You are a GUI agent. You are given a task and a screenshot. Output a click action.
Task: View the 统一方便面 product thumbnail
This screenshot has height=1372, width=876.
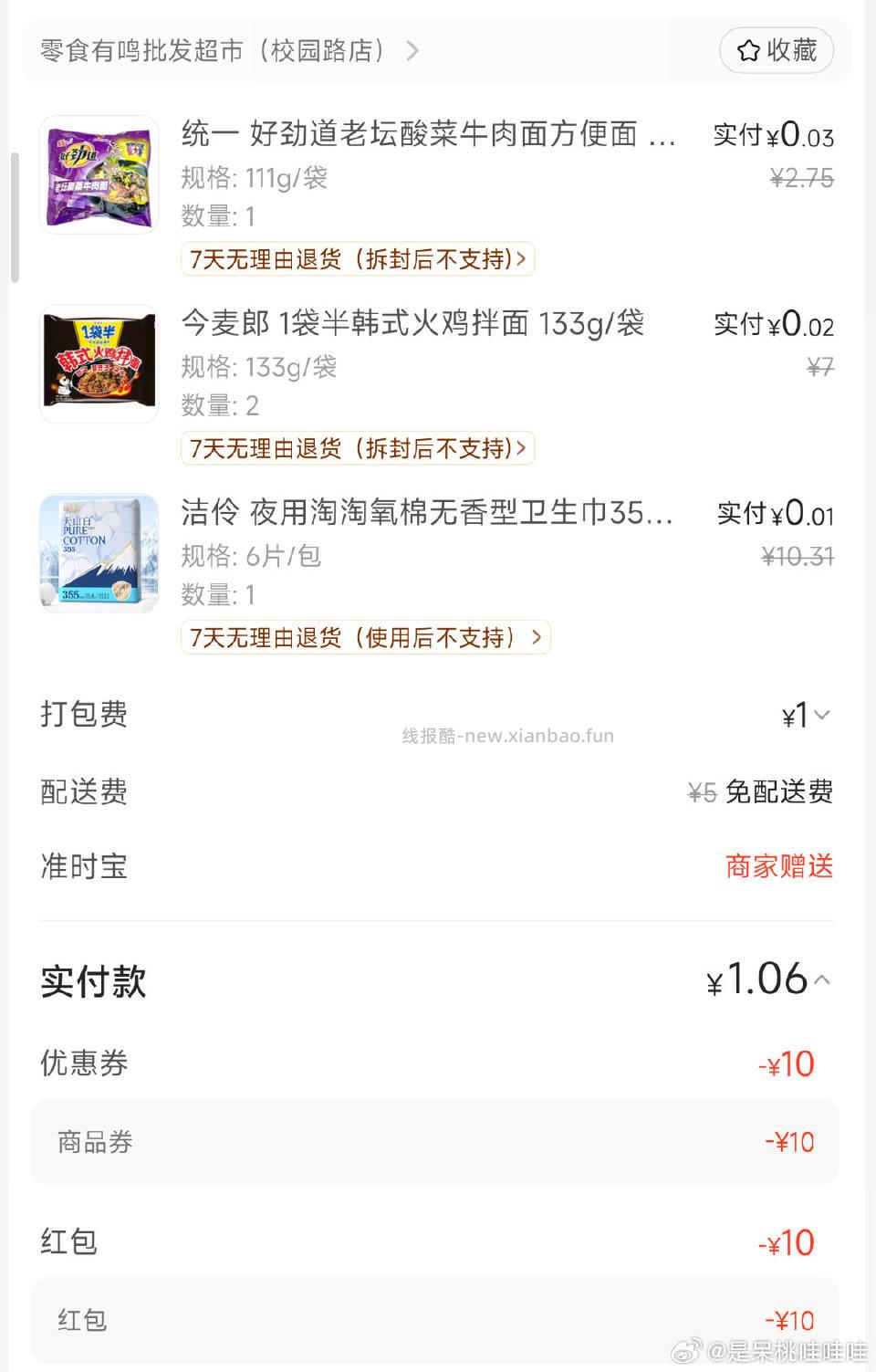point(99,178)
